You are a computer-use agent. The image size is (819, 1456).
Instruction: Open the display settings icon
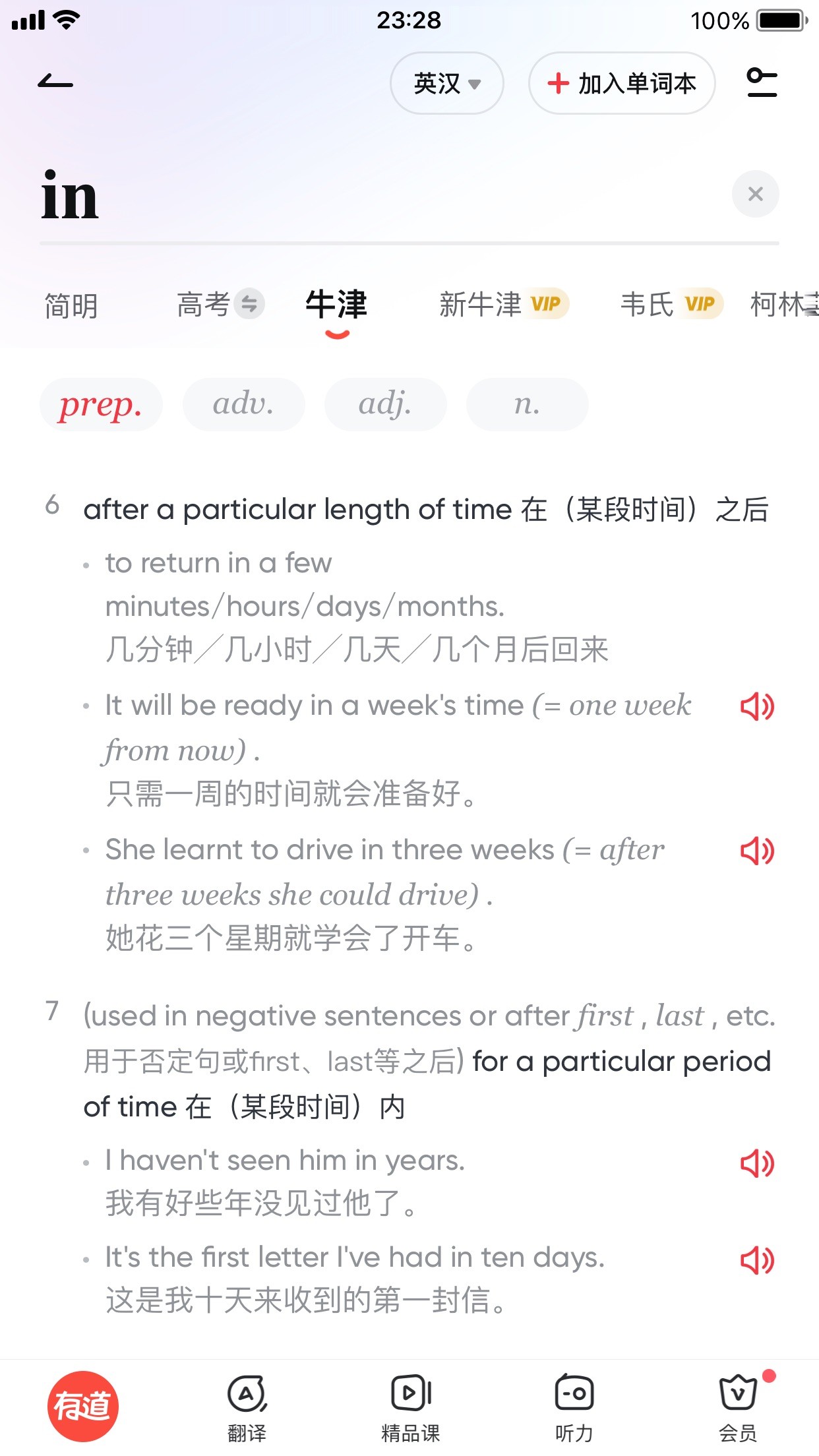click(762, 83)
